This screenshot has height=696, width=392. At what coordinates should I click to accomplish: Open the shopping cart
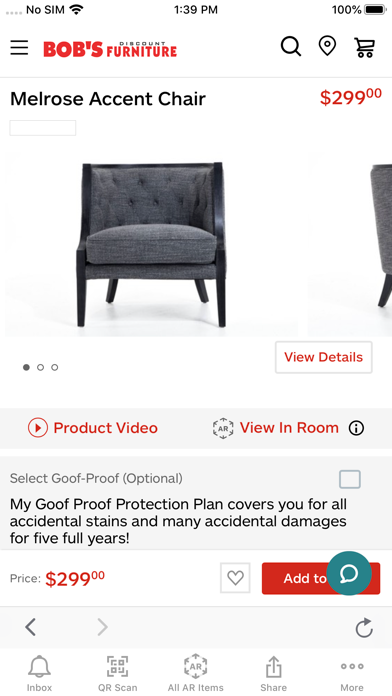click(x=364, y=47)
